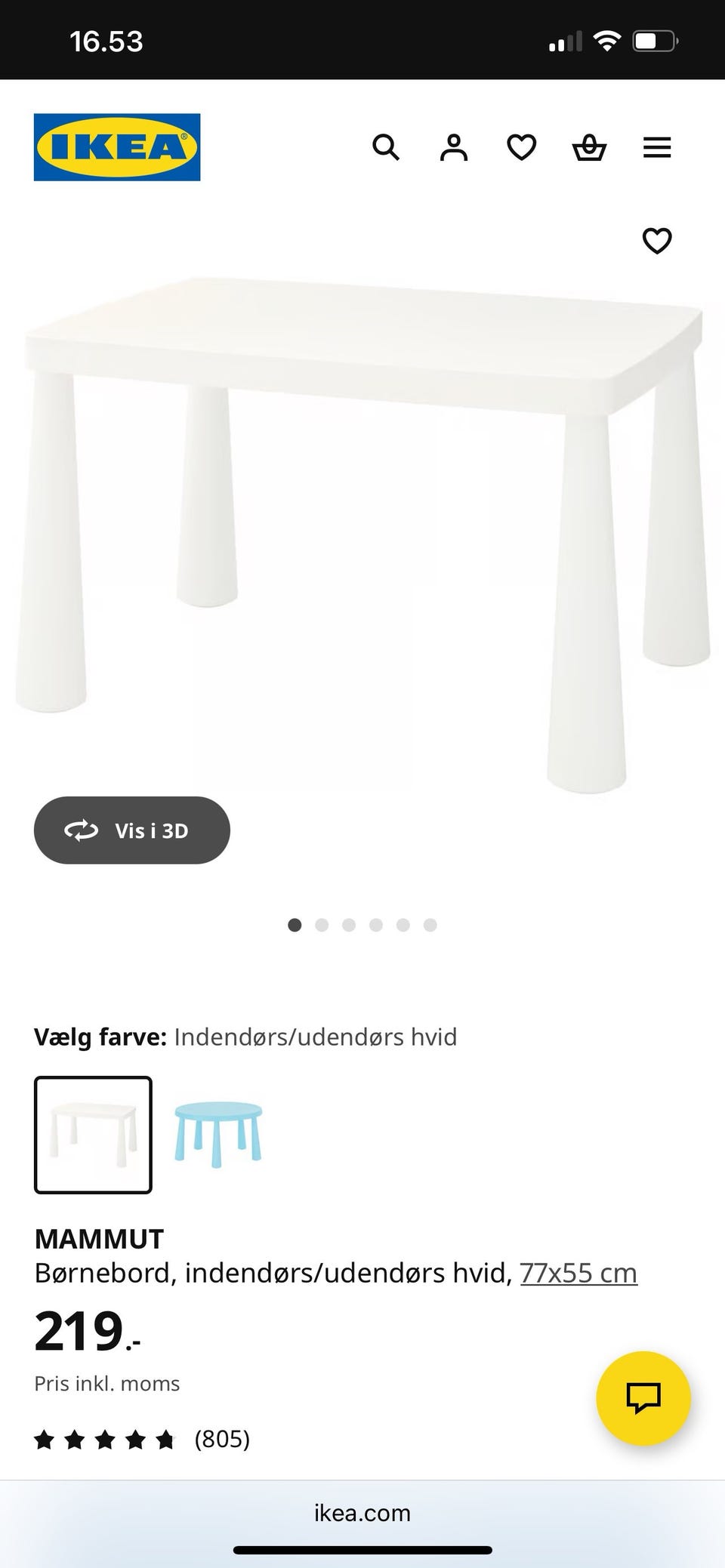Viewport: 725px width, 1568px height.
Task: Open the ikea.com address bar
Action: tap(362, 1512)
